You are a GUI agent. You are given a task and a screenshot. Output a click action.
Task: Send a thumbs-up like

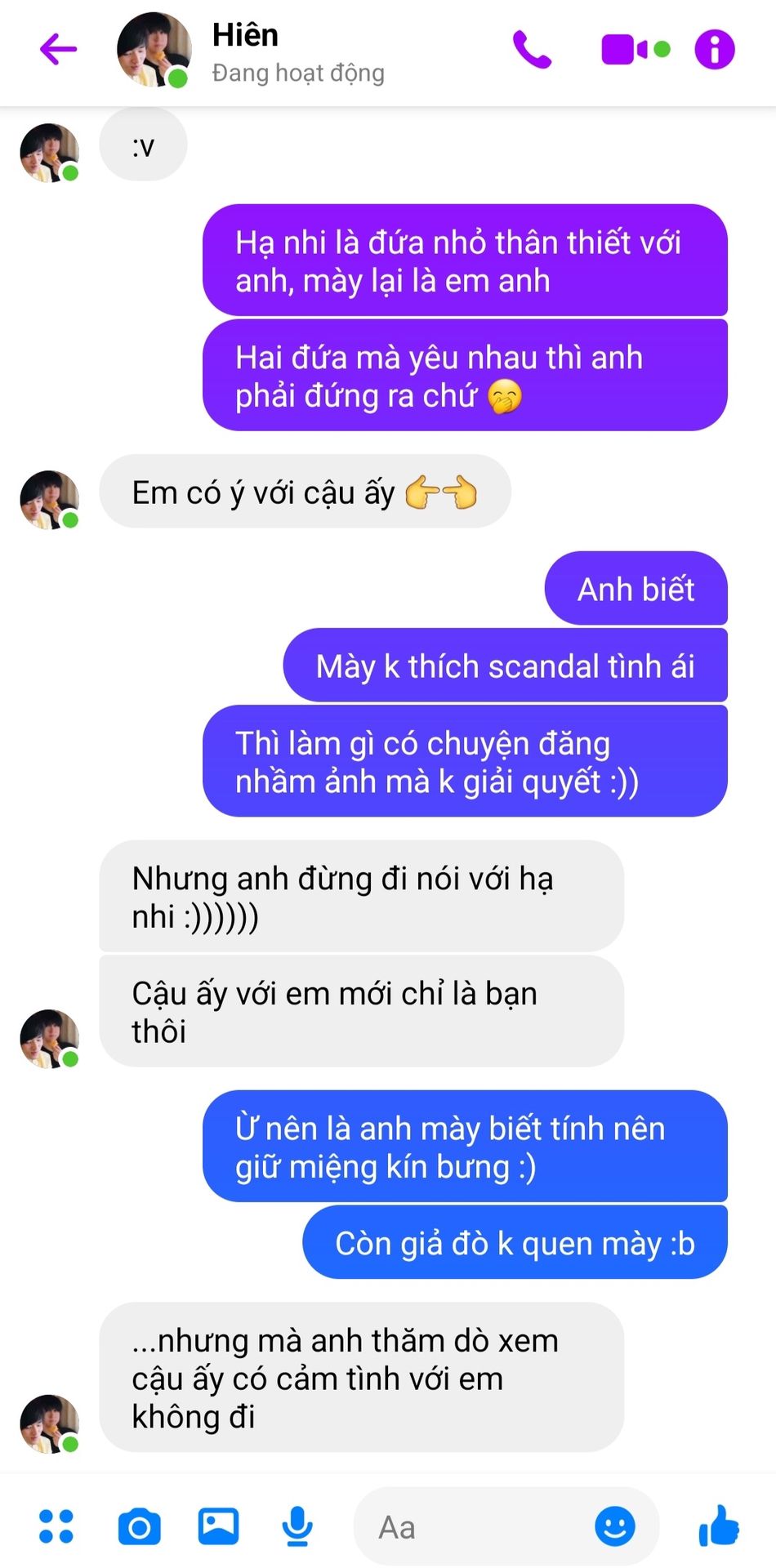(x=719, y=1526)
